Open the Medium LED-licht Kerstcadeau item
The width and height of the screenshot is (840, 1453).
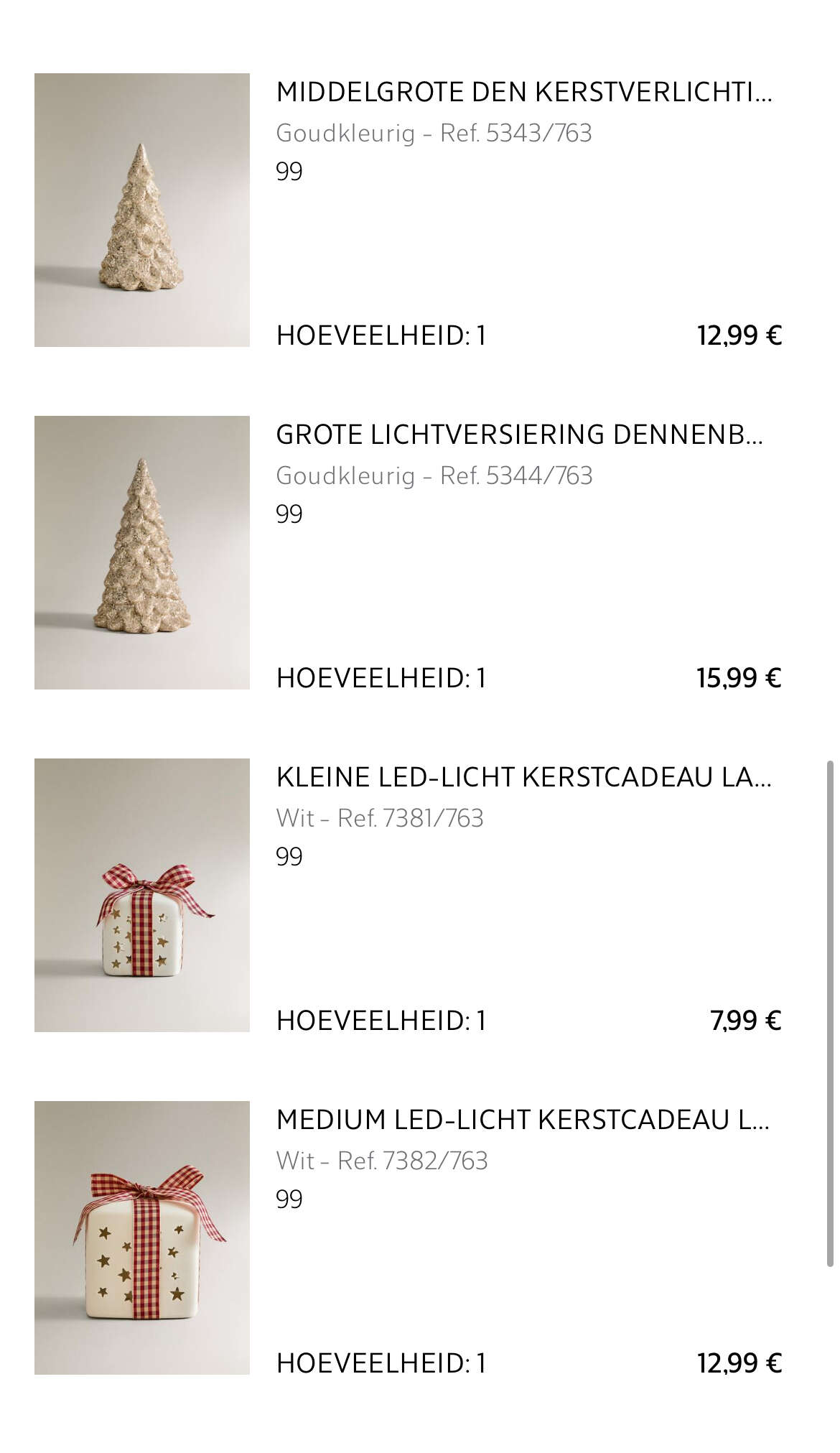coord(523,1120)
